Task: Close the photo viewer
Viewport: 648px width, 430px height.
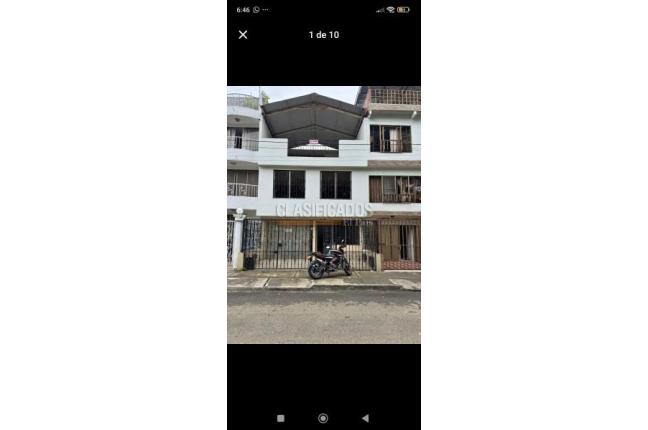Action: click(x=243, y=35)
